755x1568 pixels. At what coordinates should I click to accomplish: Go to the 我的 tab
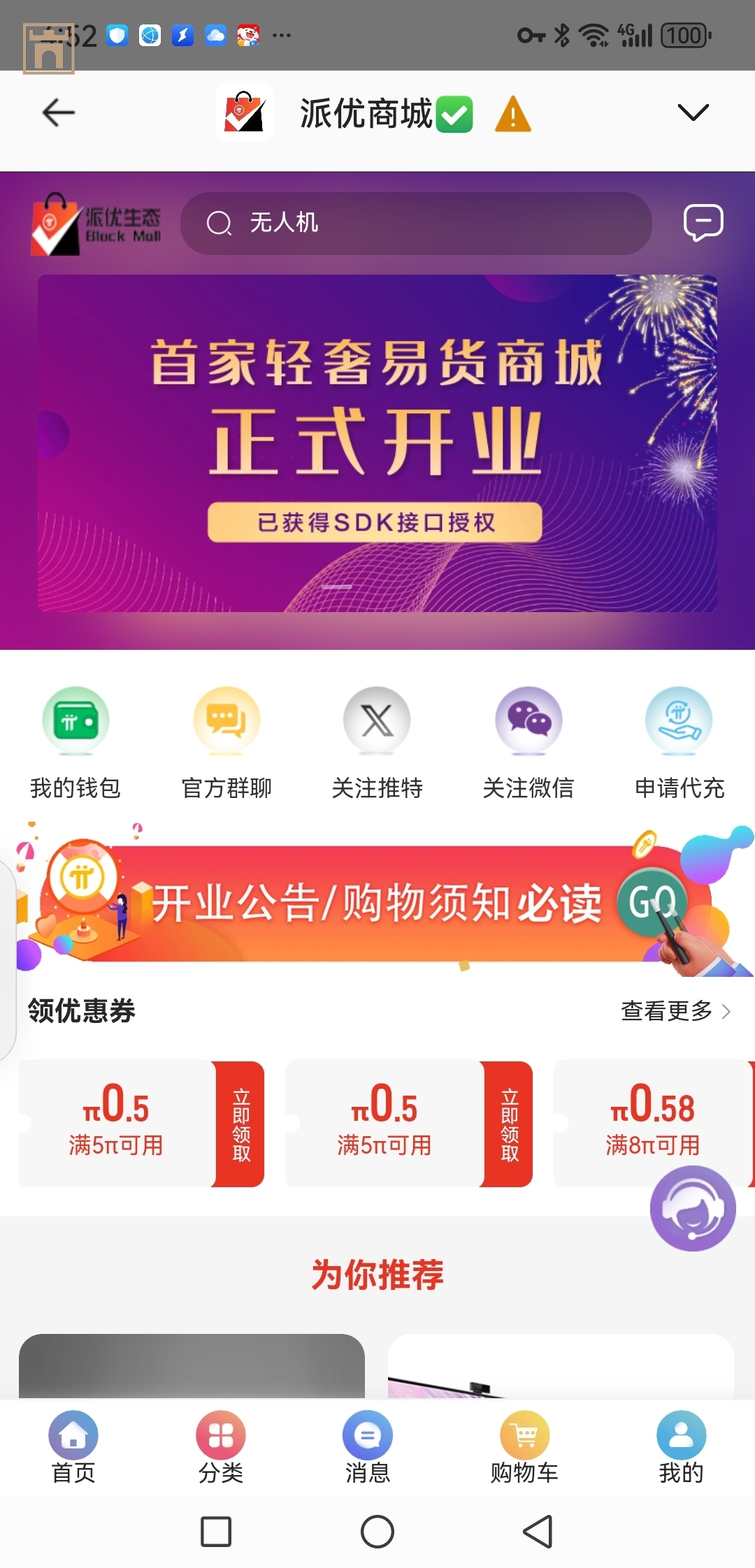pos(681,1447)
